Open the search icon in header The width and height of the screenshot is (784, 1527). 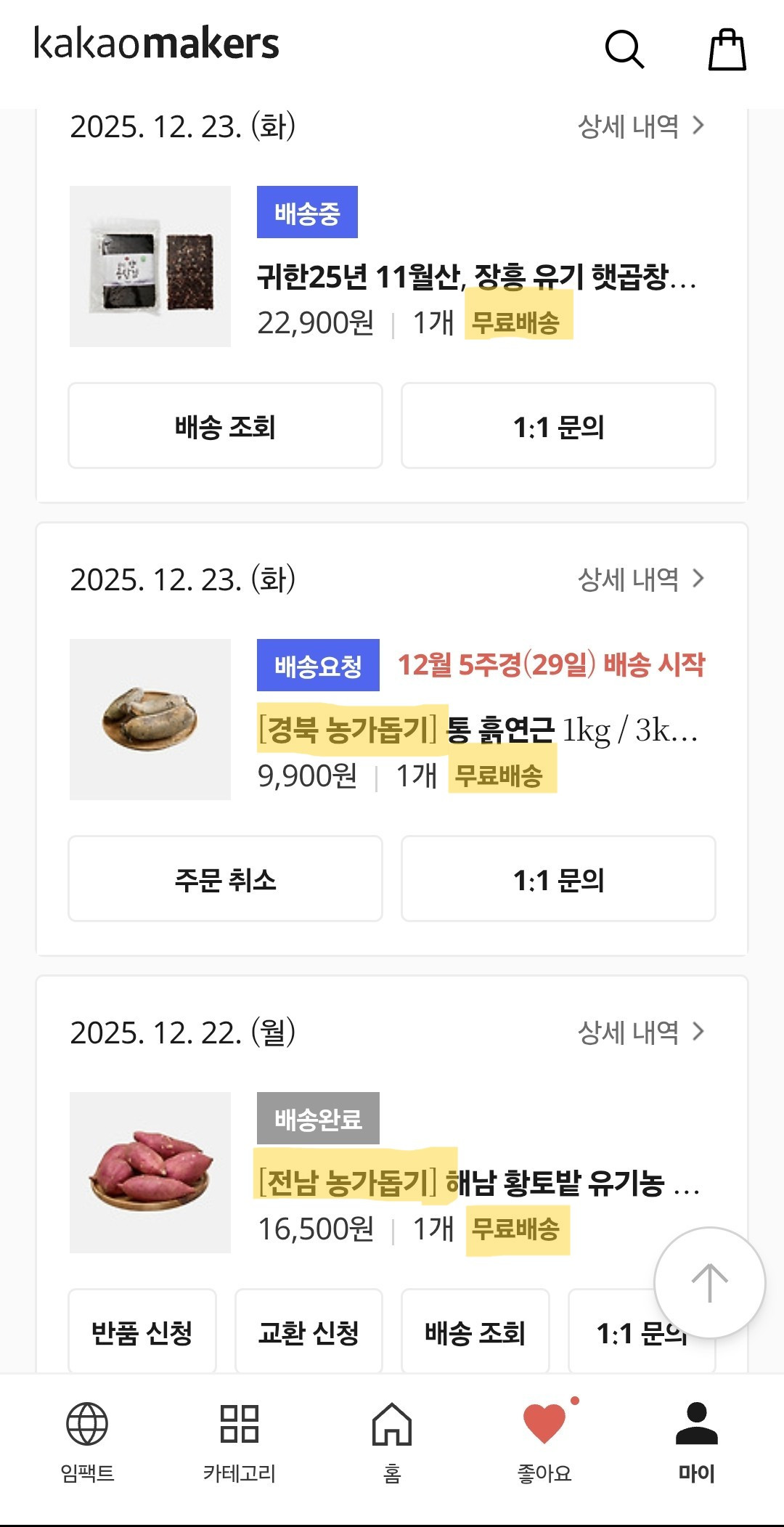click(624, 49)
